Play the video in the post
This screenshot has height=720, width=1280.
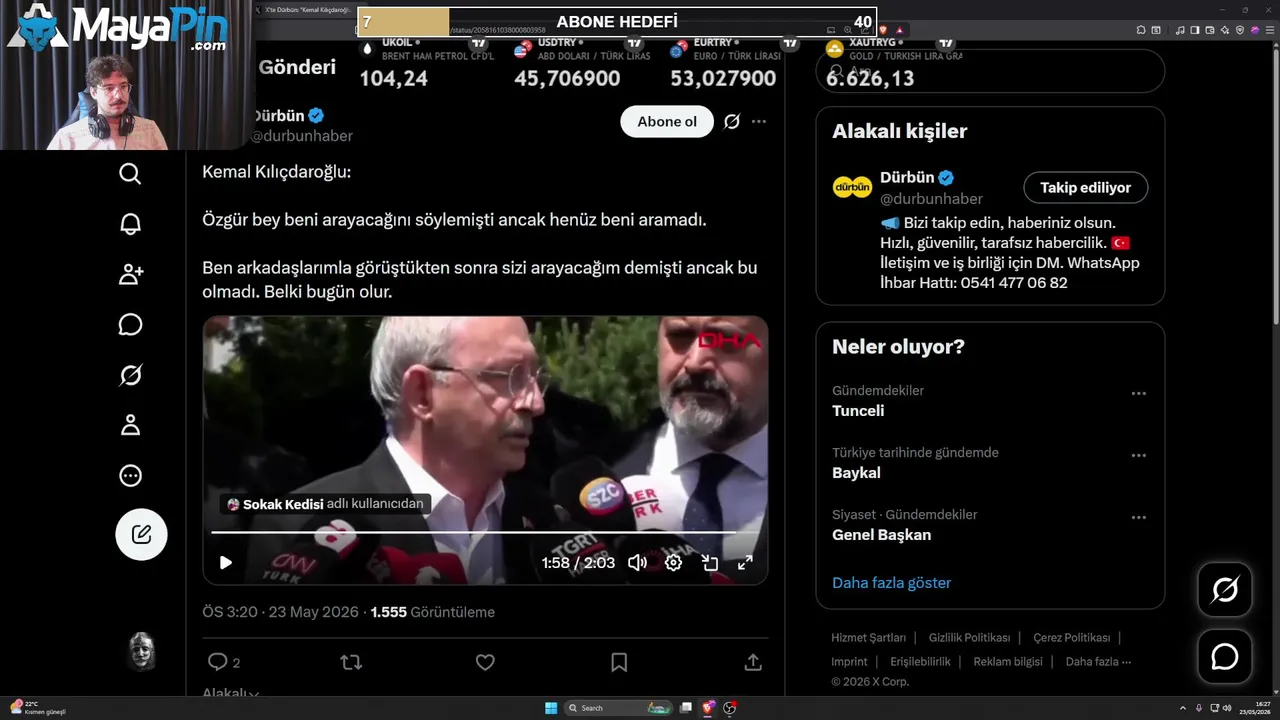[226, 563]
